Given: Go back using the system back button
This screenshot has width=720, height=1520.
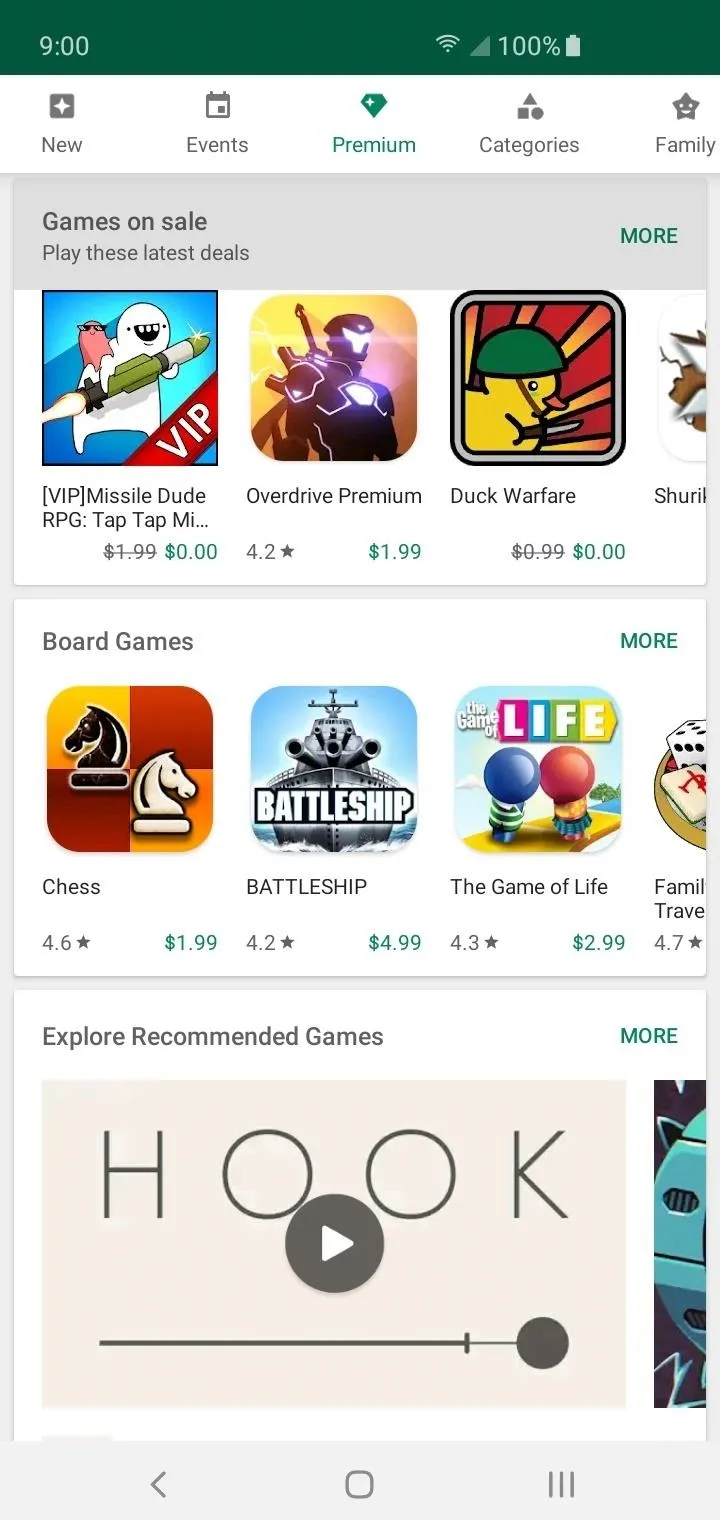Looking at the screenshot, I should click(x=158, y=1484).
